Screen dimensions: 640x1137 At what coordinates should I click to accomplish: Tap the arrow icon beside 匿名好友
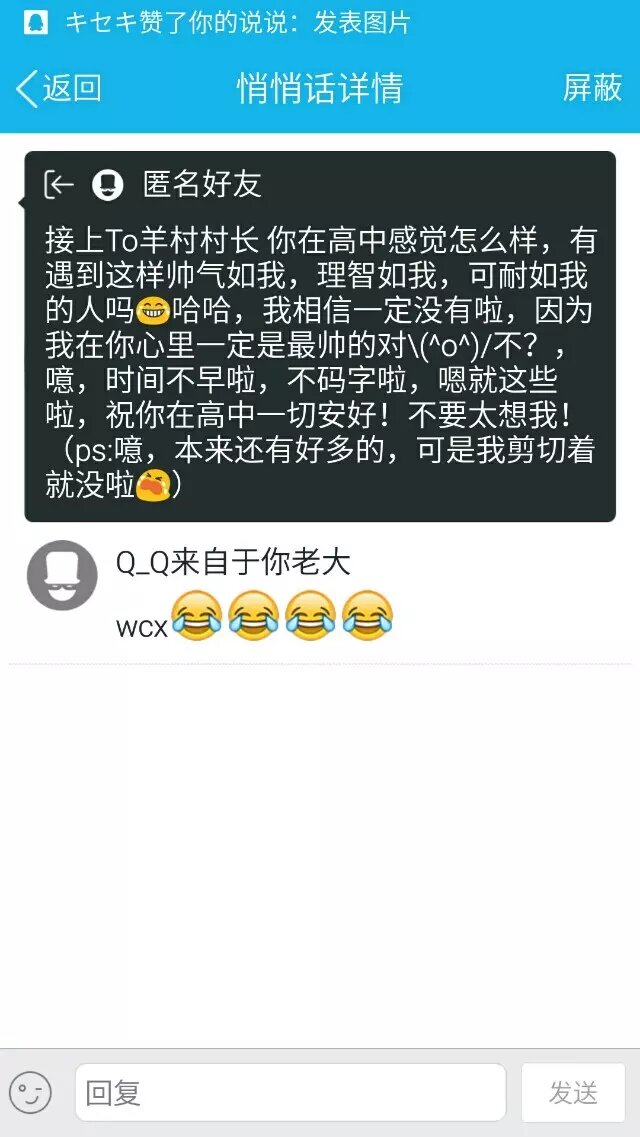[60, 184]
